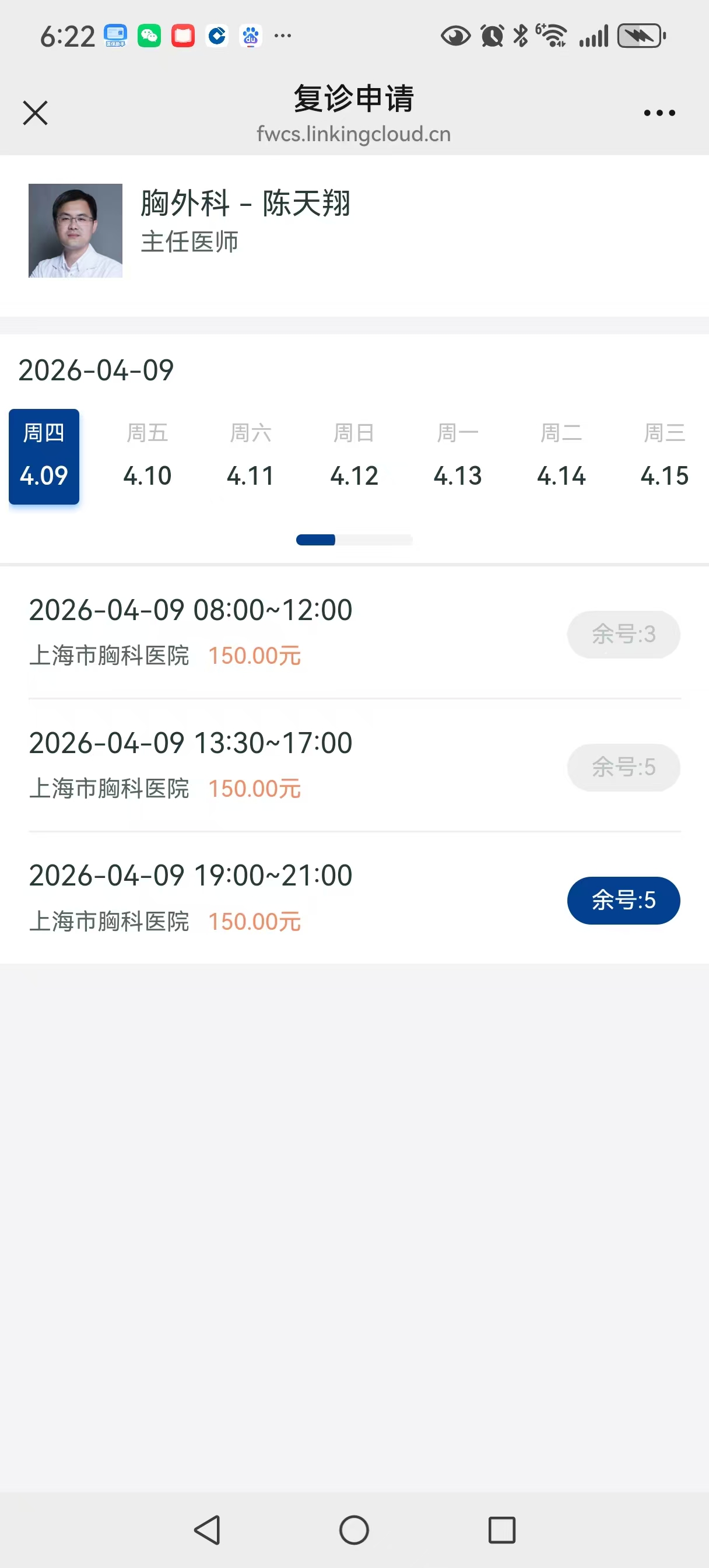Go back with the system back button

click(x=207, y=1529)
